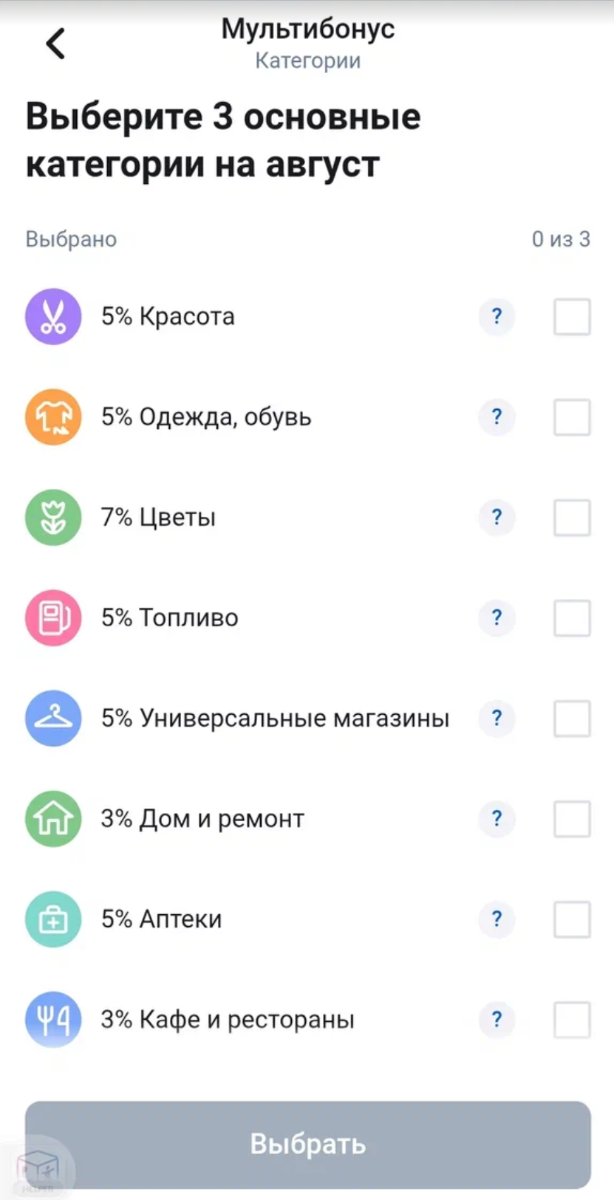
Task: Show help info for Одежда, обувь
Action: (497, 417)
